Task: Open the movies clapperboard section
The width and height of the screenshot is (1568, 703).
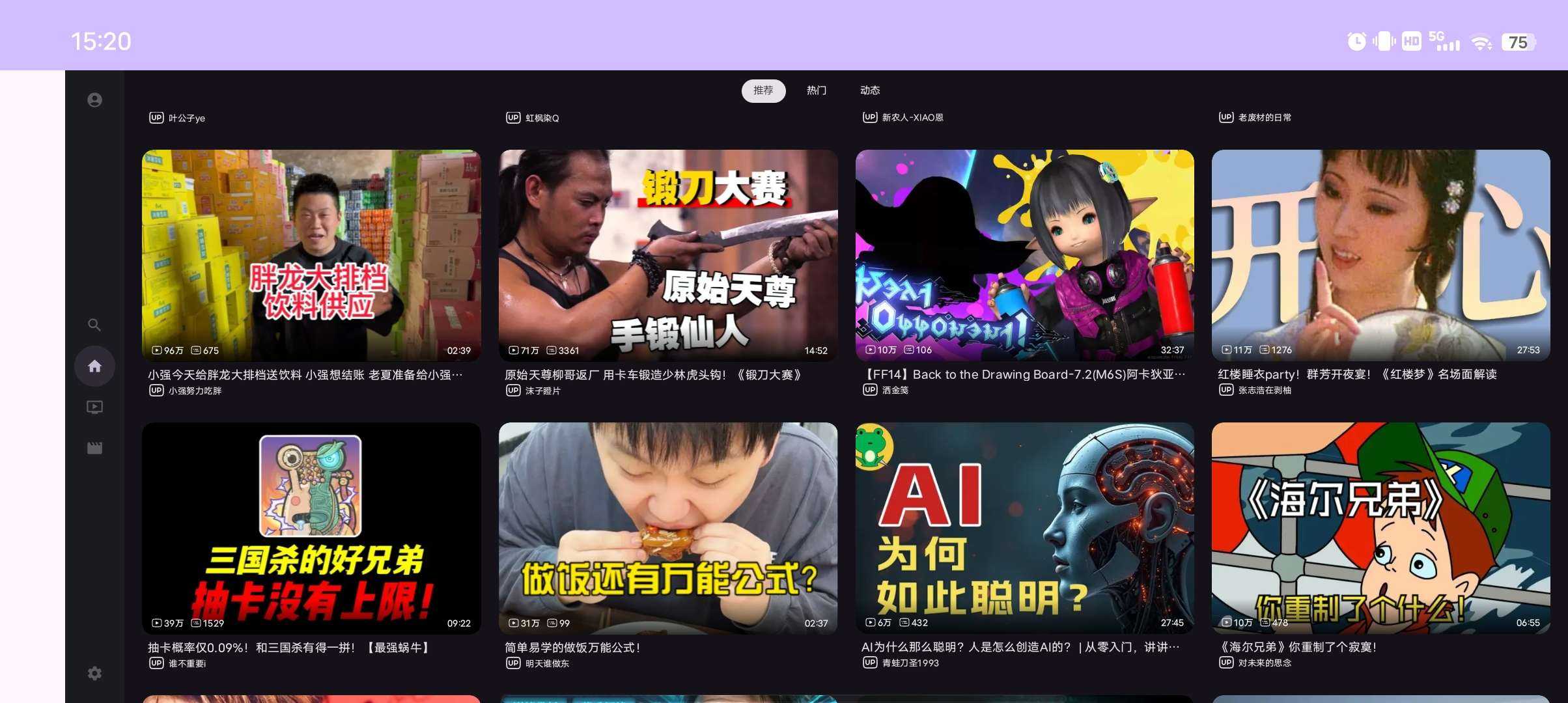Action: click(x=94, y=448)
